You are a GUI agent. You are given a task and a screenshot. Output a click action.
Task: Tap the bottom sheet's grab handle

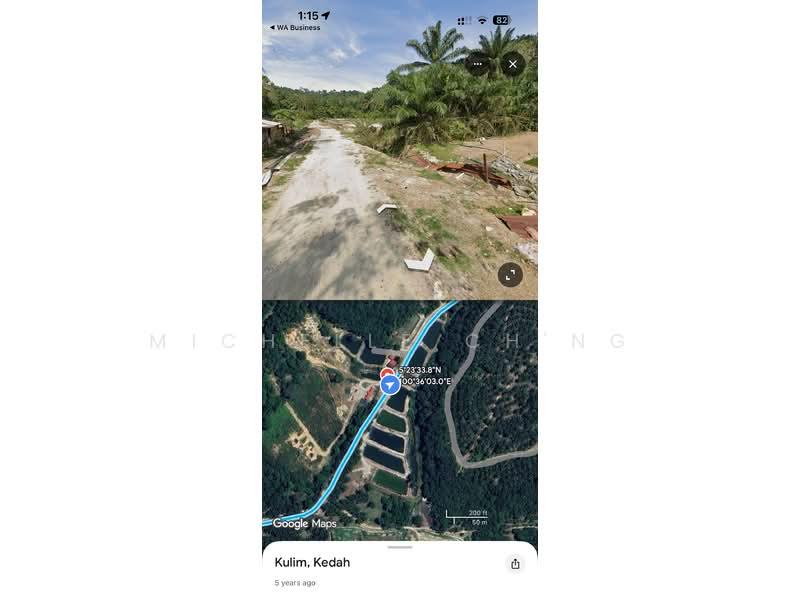(400, 547)
